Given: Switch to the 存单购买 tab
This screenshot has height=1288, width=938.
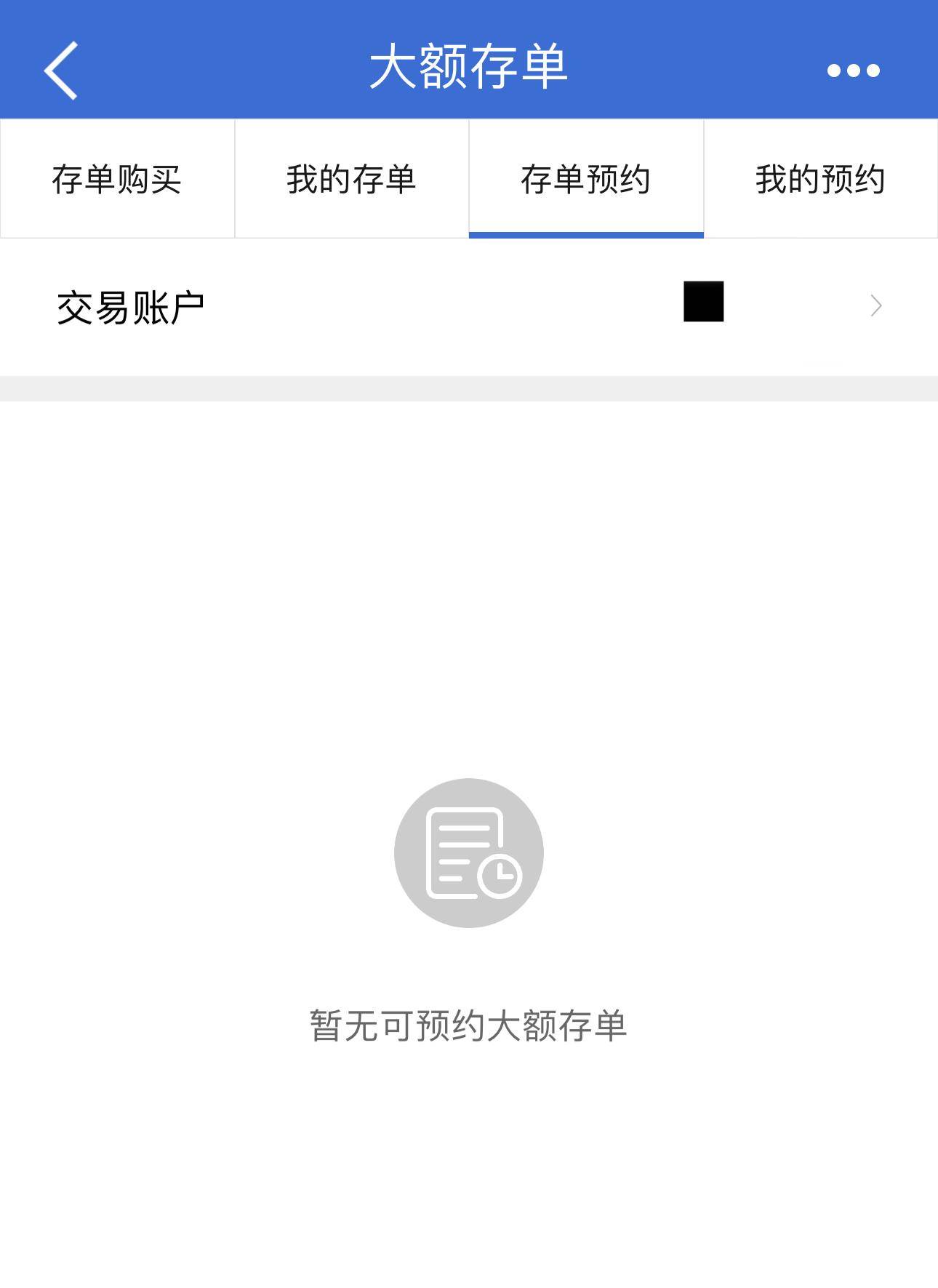Looking at the screenshot, I should tap(117, 179).
